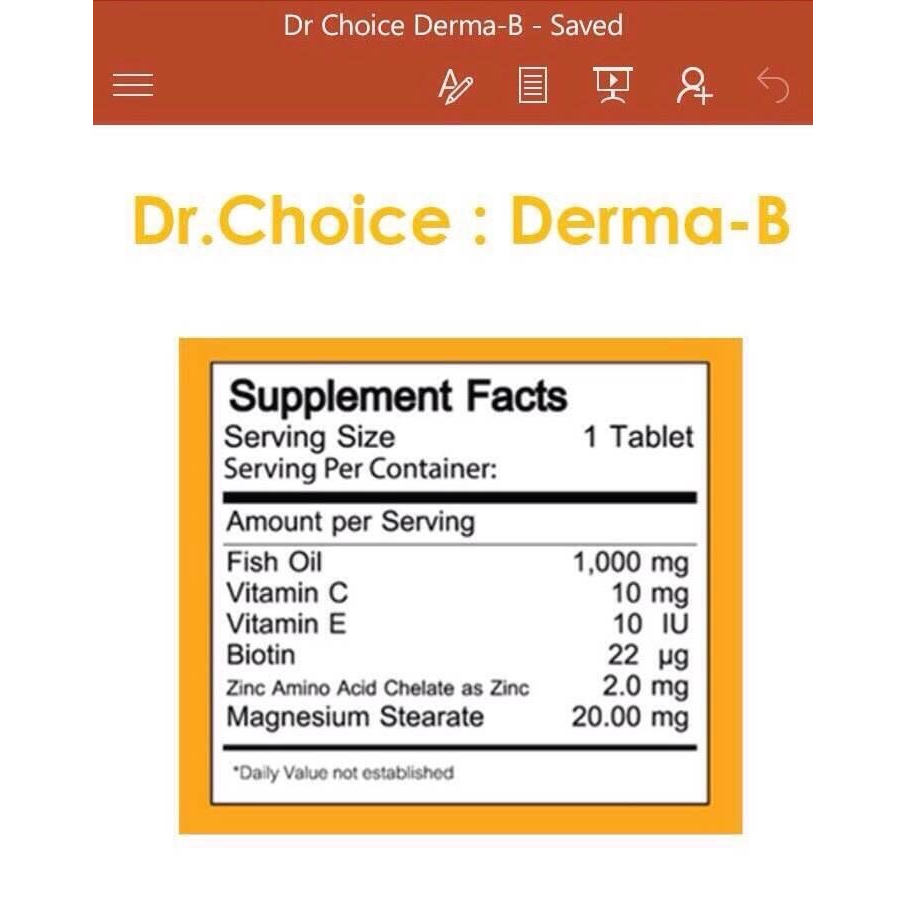Start the slideshow presentation
The image size is (905, 905).
[612, 86]
